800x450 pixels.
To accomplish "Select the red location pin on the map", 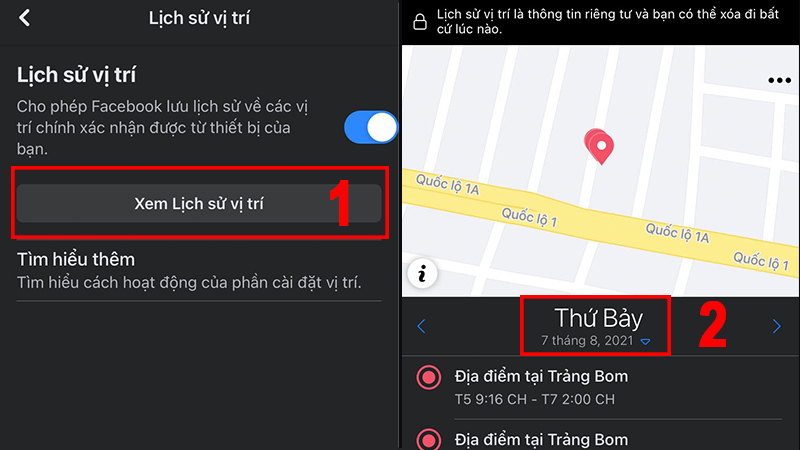I will coord(600,148).
